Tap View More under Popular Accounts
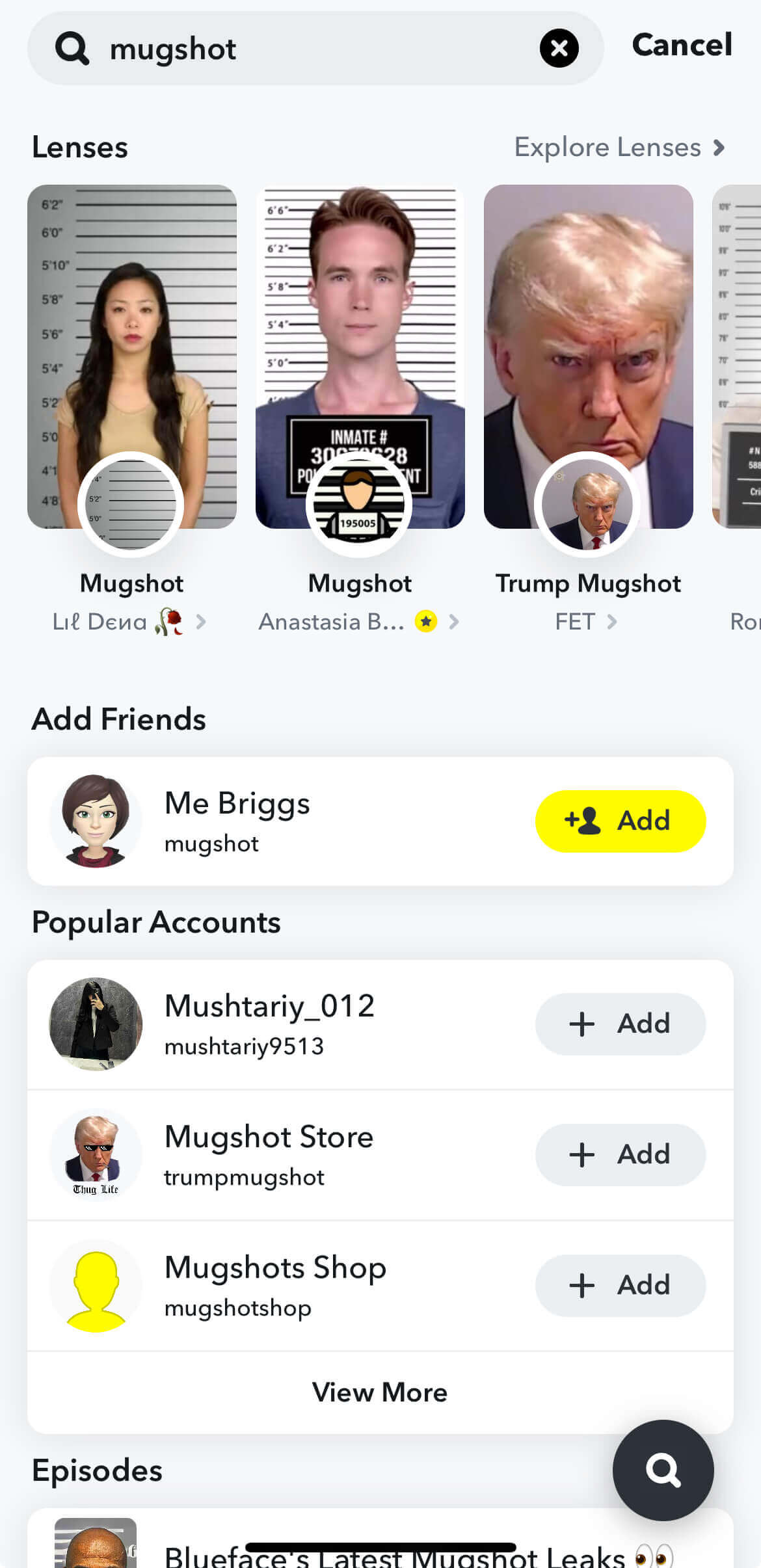The height and width of the screenshot is (1568, 761). tap(380, 1392)
